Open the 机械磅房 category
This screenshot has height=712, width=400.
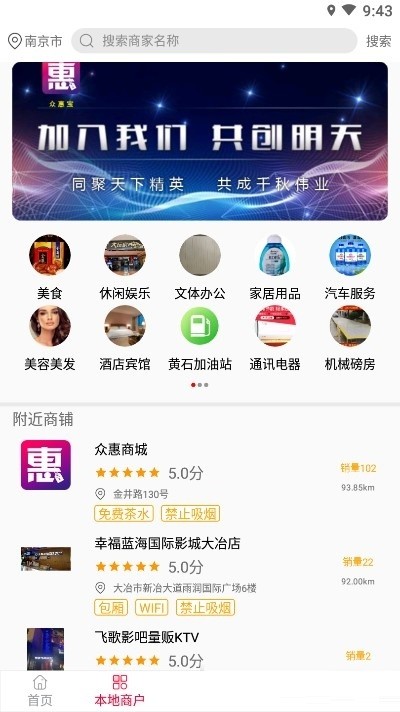coord(350,338)
